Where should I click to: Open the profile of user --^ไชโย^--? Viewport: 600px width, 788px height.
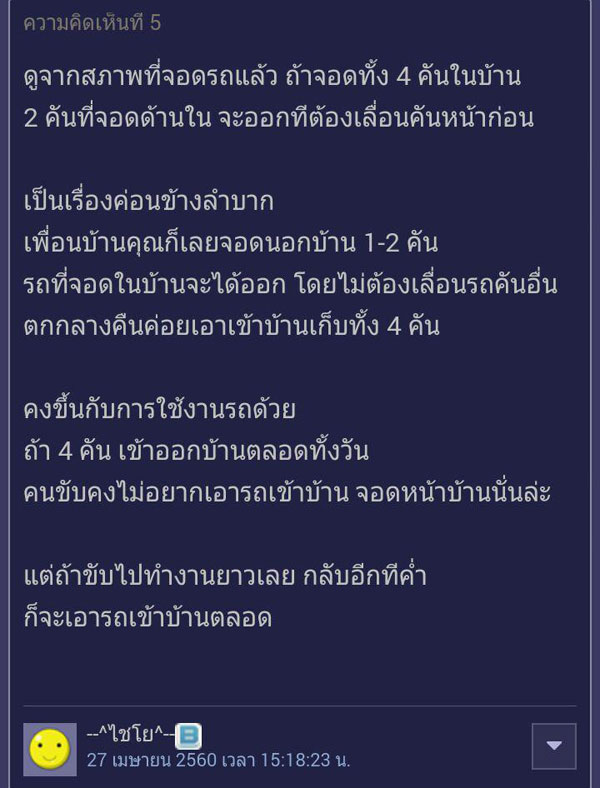point(130,735)
